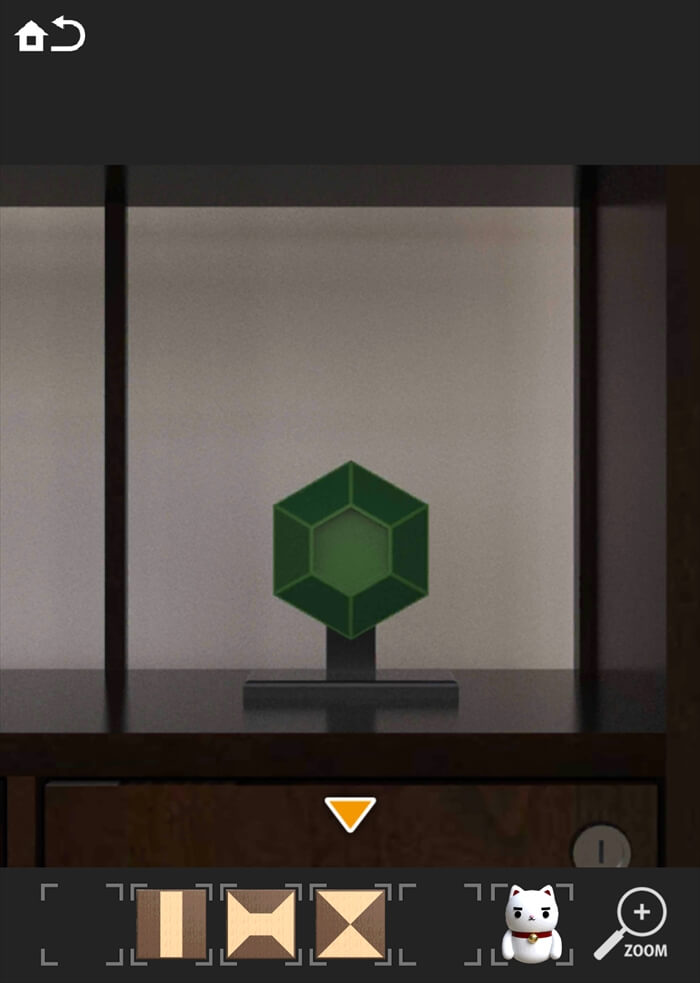700x983 pixels.
Task: Tap the orange down arrow to step back
Action: pos(350,813)
